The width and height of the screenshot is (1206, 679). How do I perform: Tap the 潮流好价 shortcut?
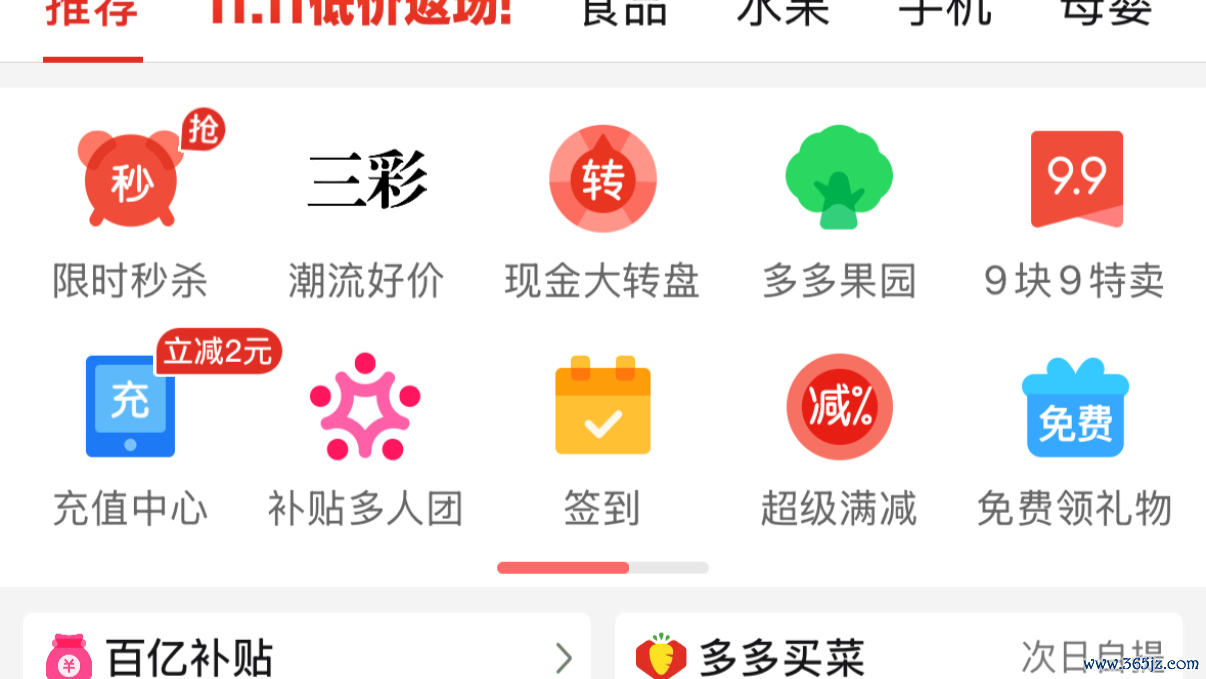366,212
